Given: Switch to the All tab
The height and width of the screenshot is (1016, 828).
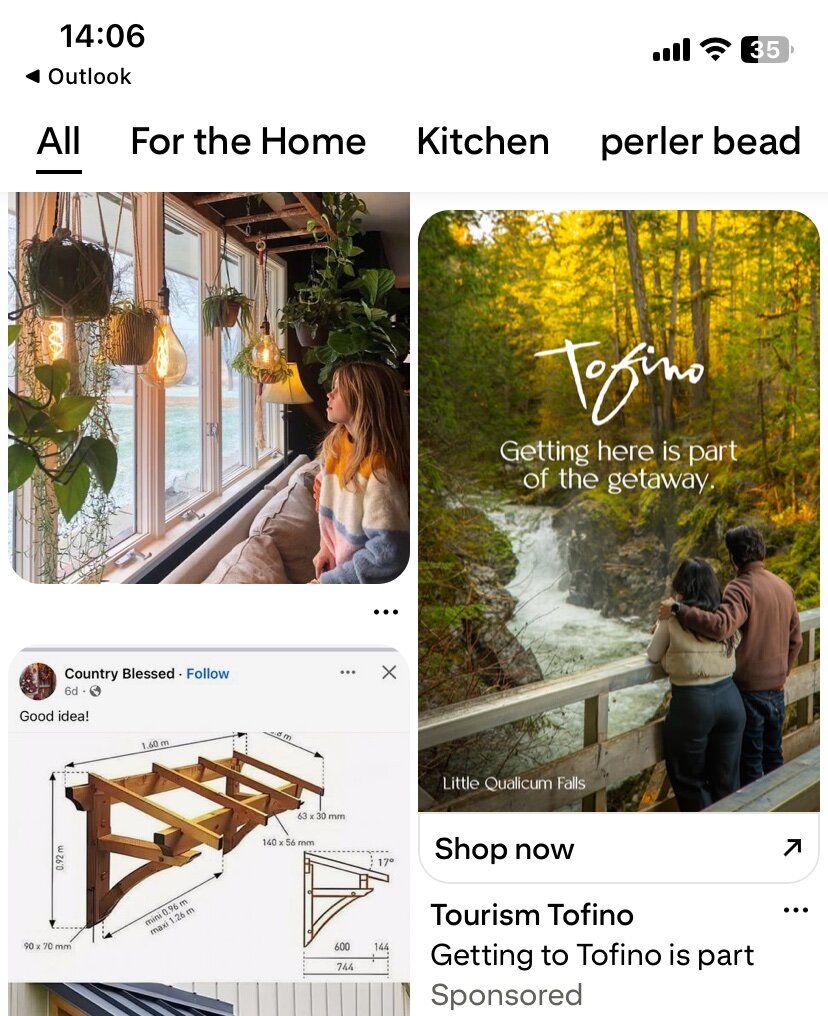Looking at the screenshot, I should coord(59,142).
